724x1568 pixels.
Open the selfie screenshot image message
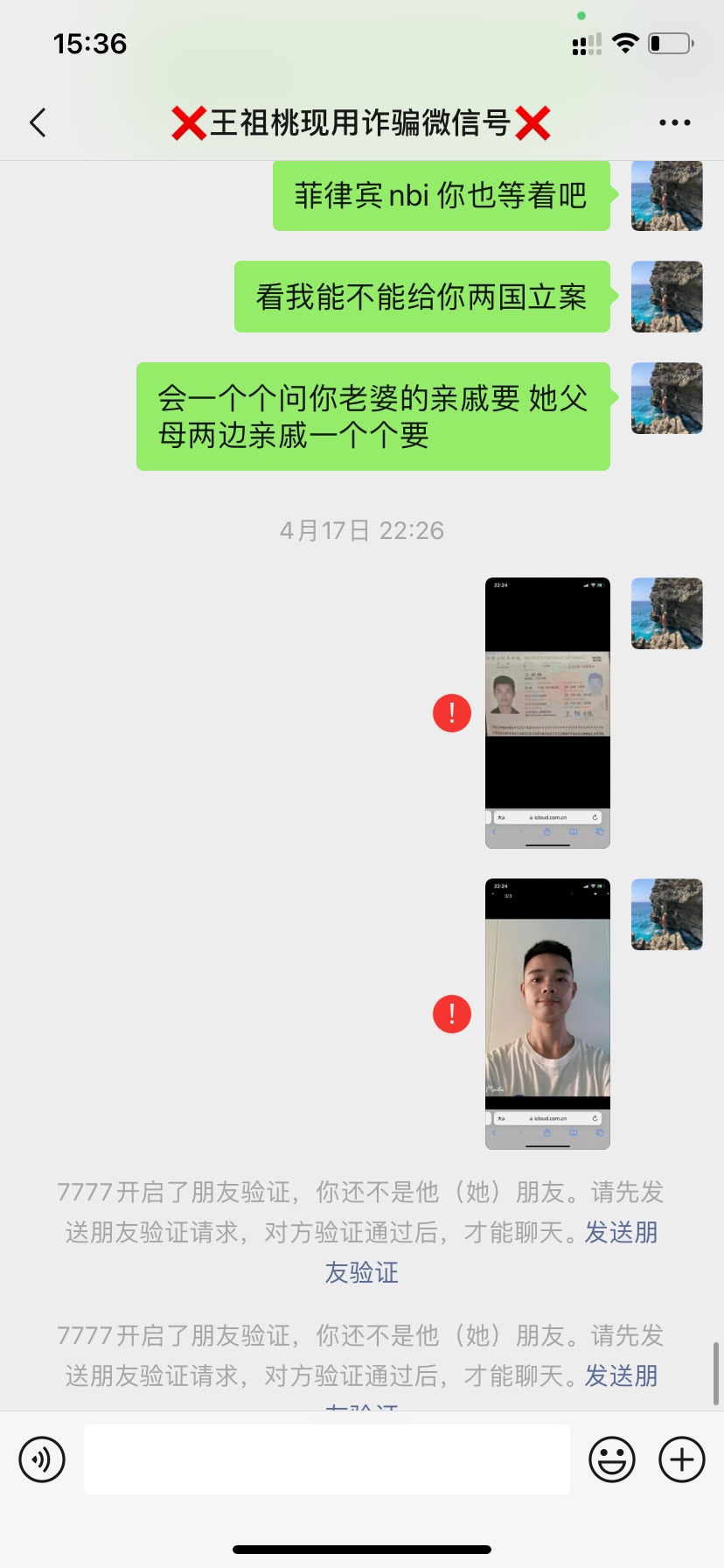(547, 1013)
